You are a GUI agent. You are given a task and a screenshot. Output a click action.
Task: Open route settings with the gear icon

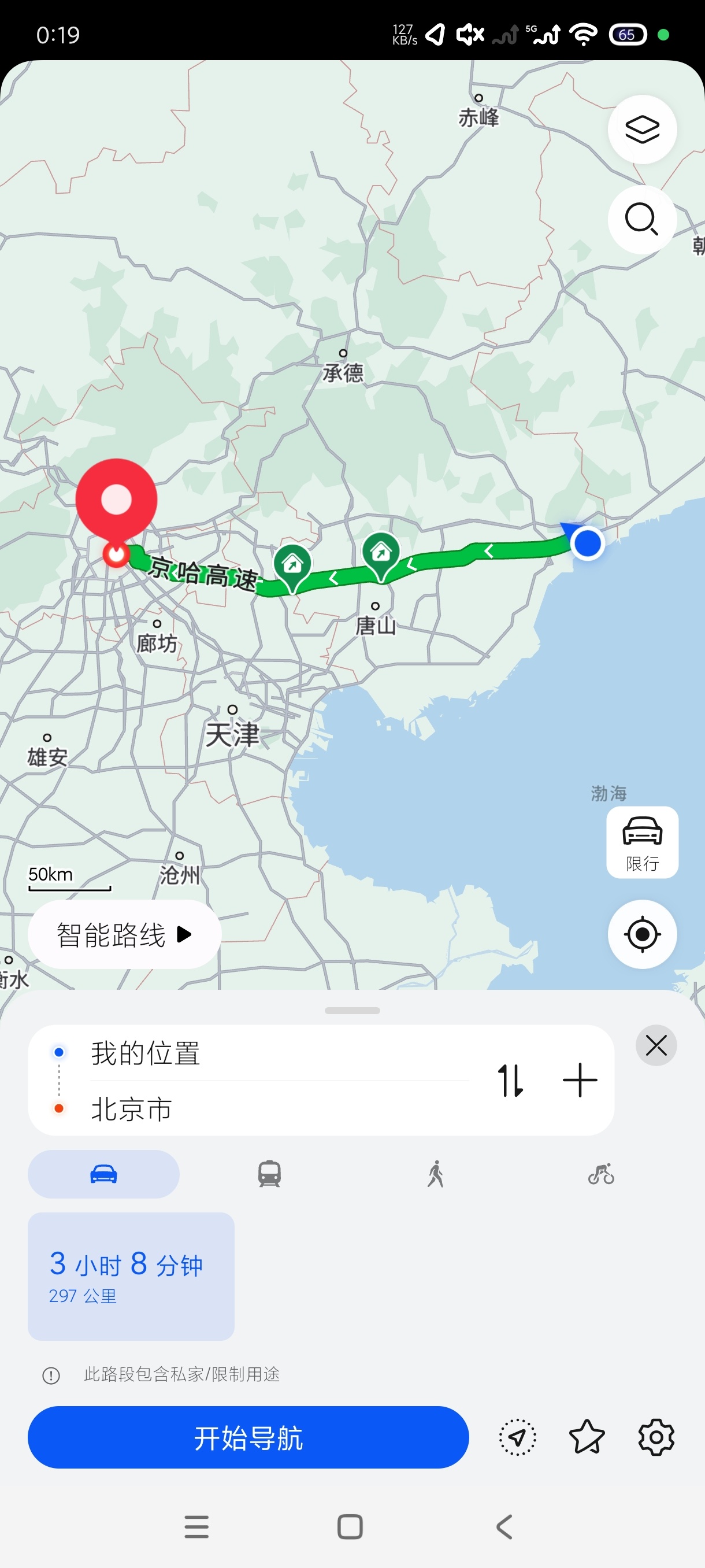point(656,1437)
